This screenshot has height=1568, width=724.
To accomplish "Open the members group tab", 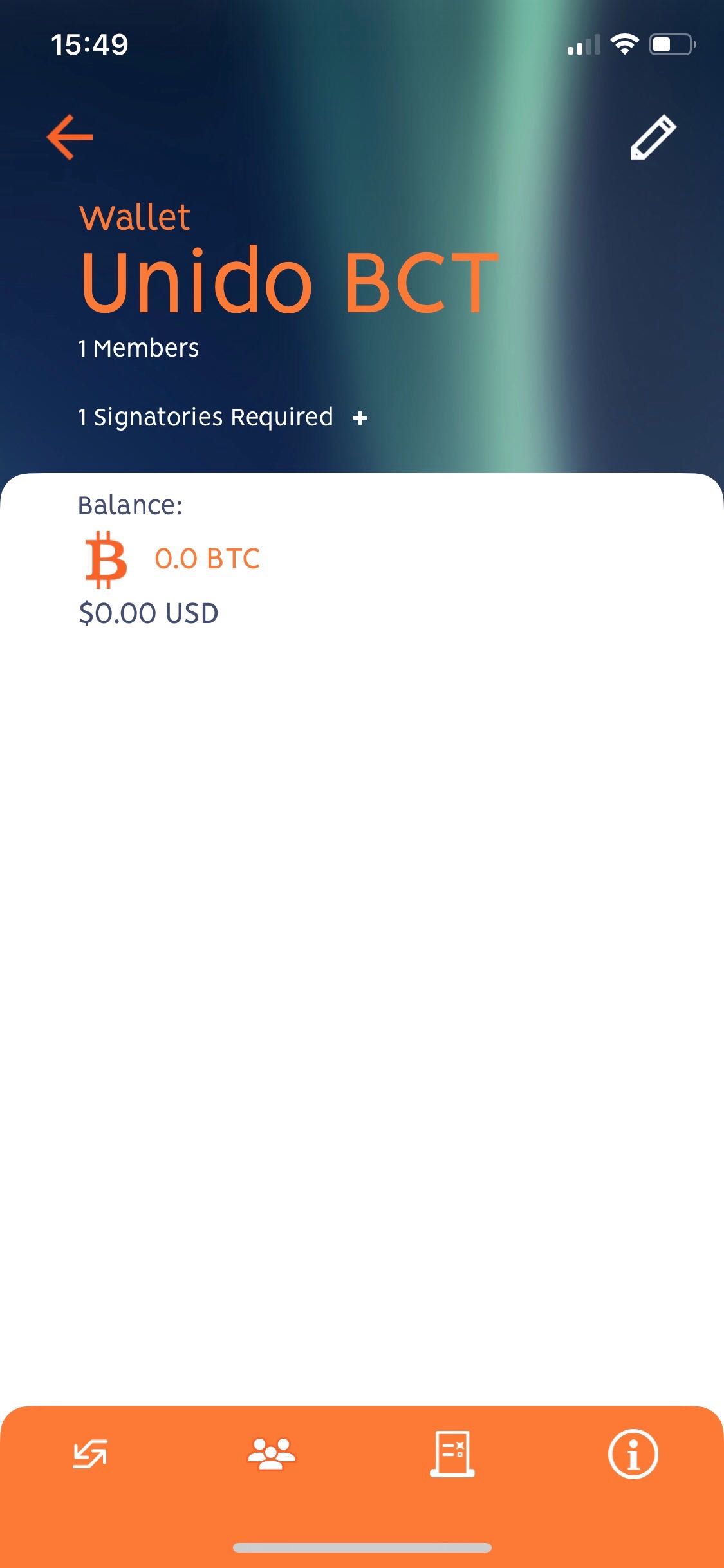I will (x=272, y=1453).
